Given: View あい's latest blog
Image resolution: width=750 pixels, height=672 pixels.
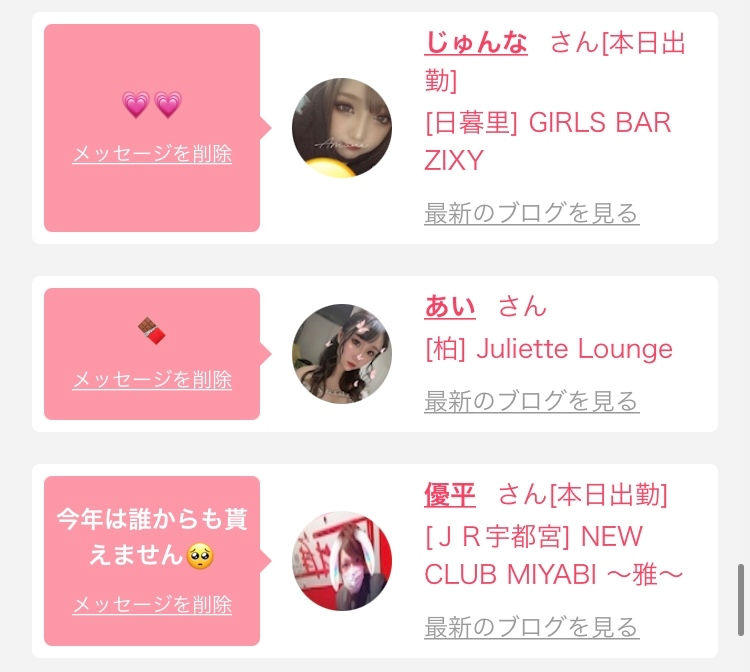Looking at the screenshot, I should [x=531, y=401].
